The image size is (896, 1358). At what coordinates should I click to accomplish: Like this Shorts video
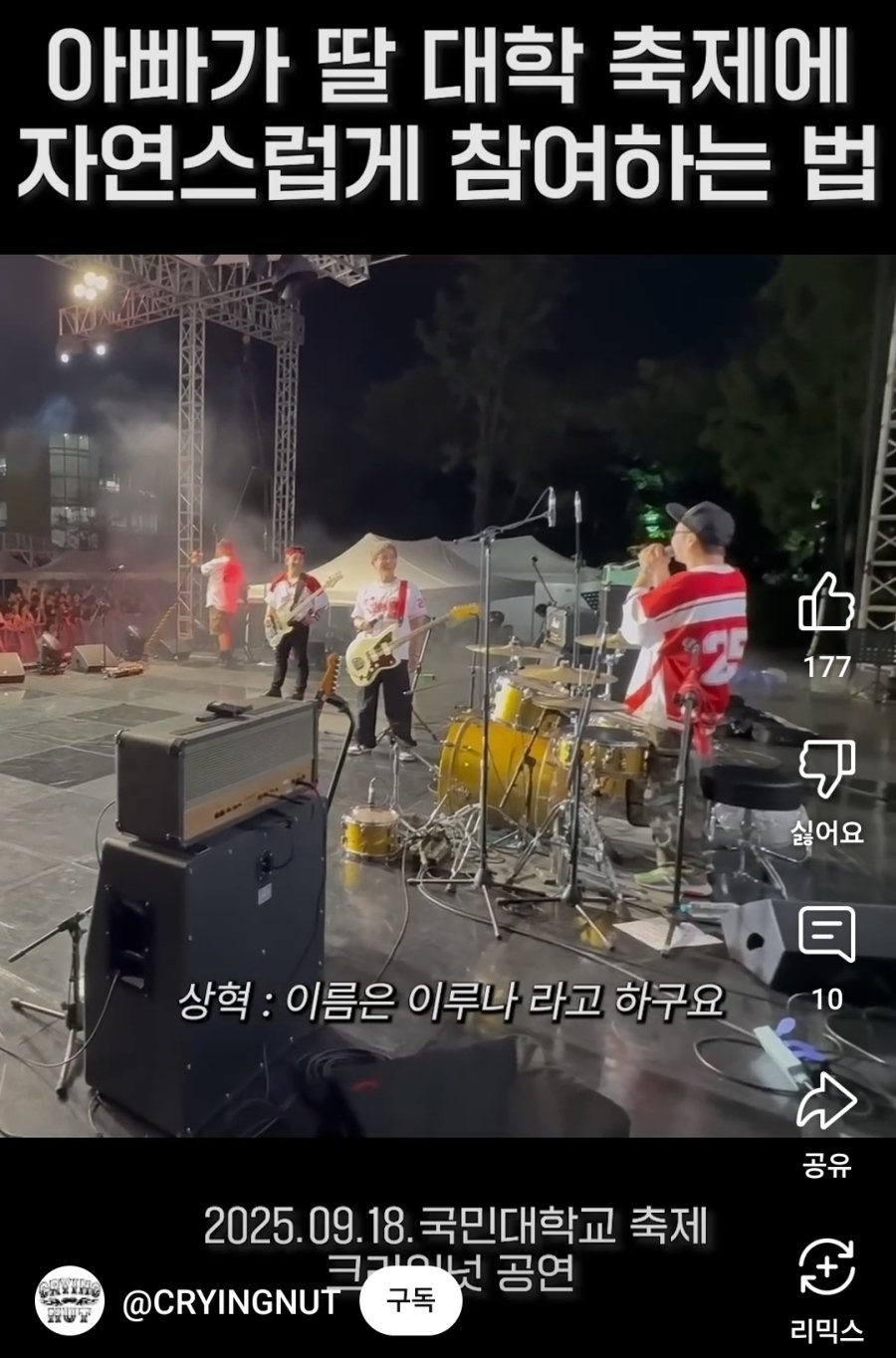pyautogui.click(x=827, y=602)
